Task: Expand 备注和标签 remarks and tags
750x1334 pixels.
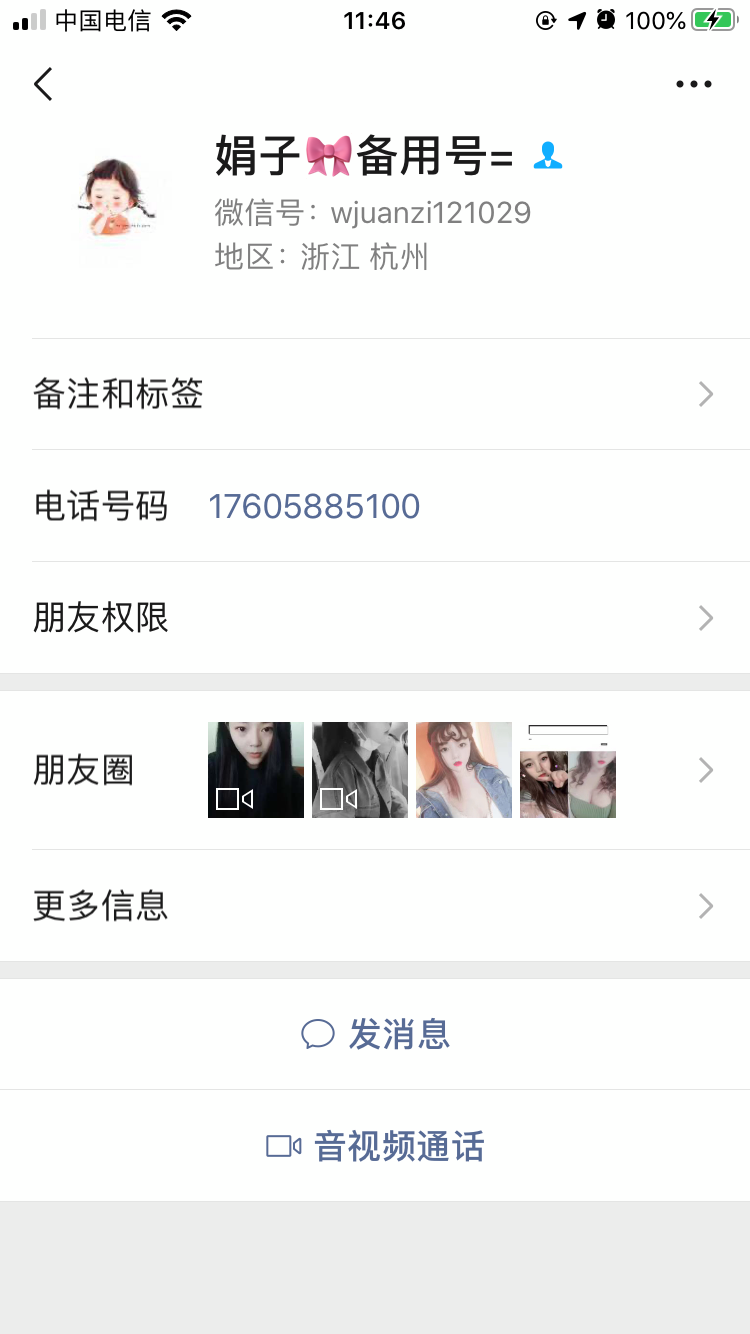Action: click(375, 394)
